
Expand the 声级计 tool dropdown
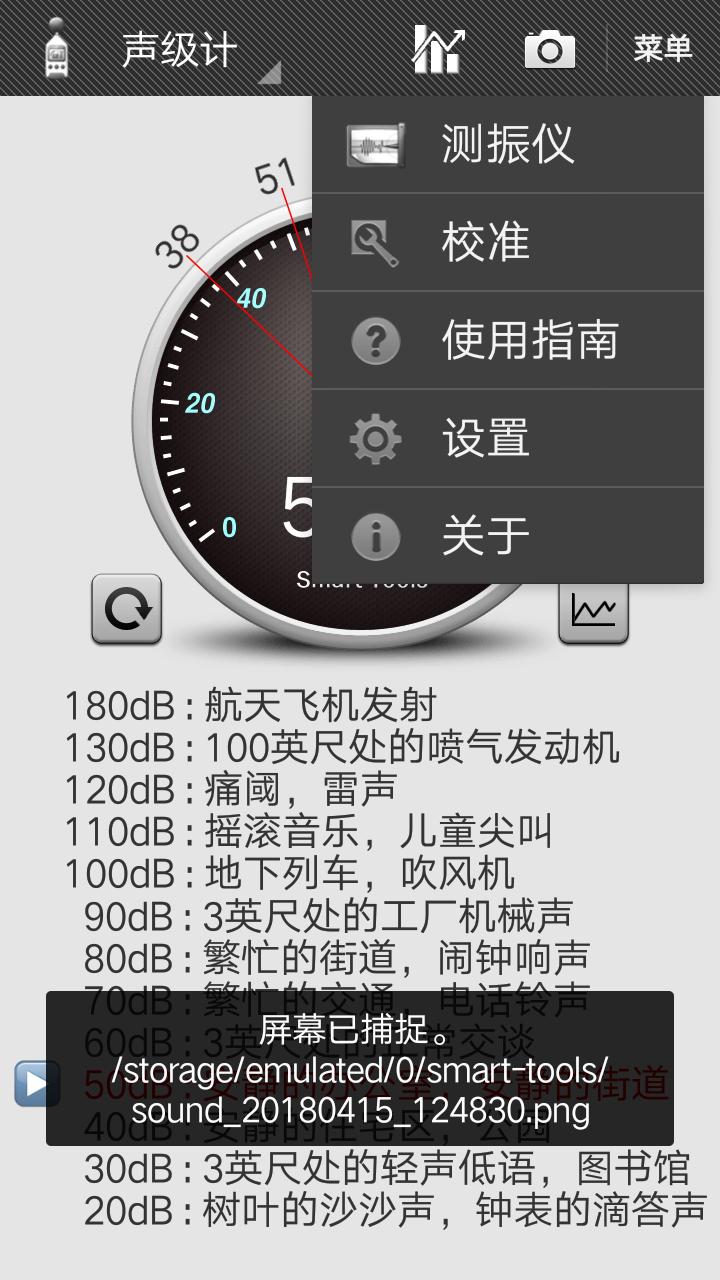180,50
